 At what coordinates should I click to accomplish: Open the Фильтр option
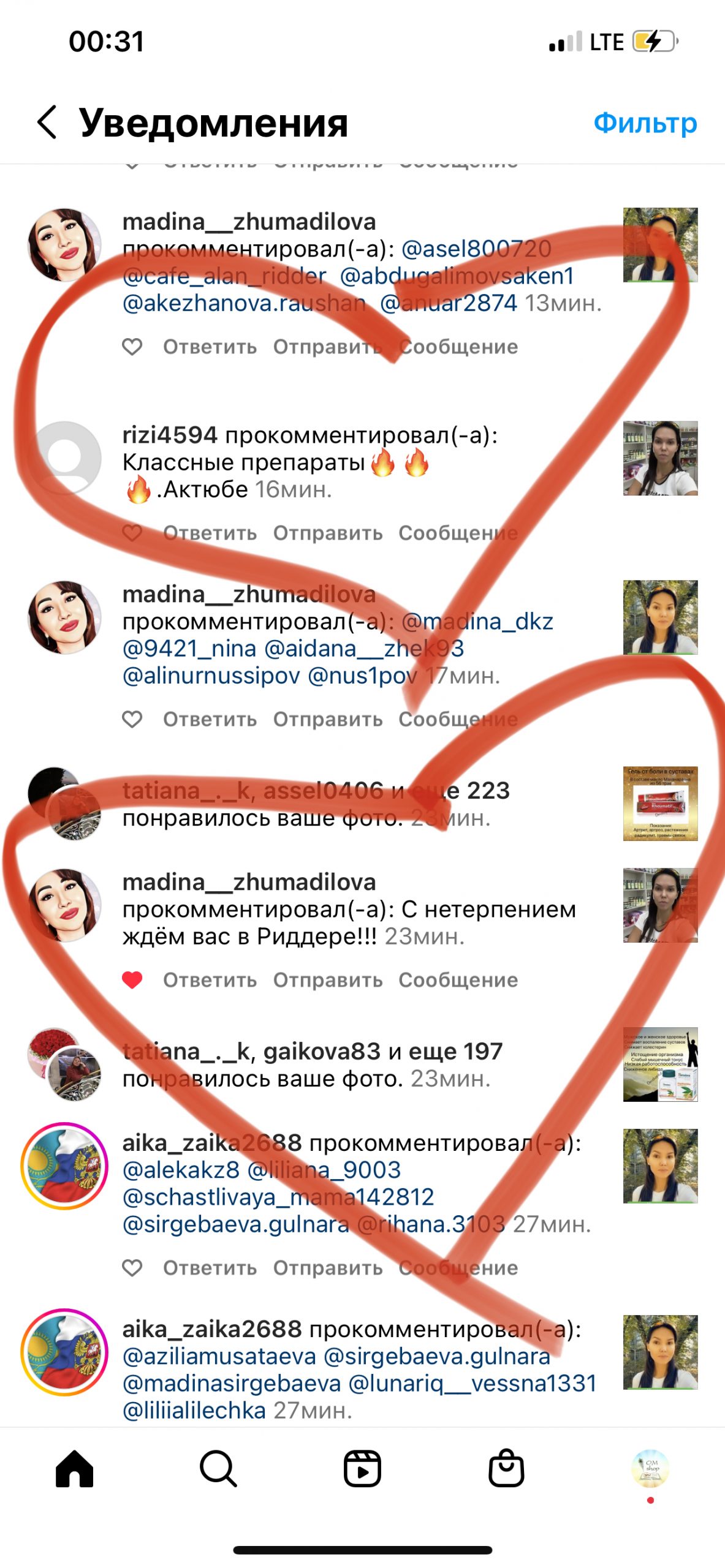coord(645,123)
